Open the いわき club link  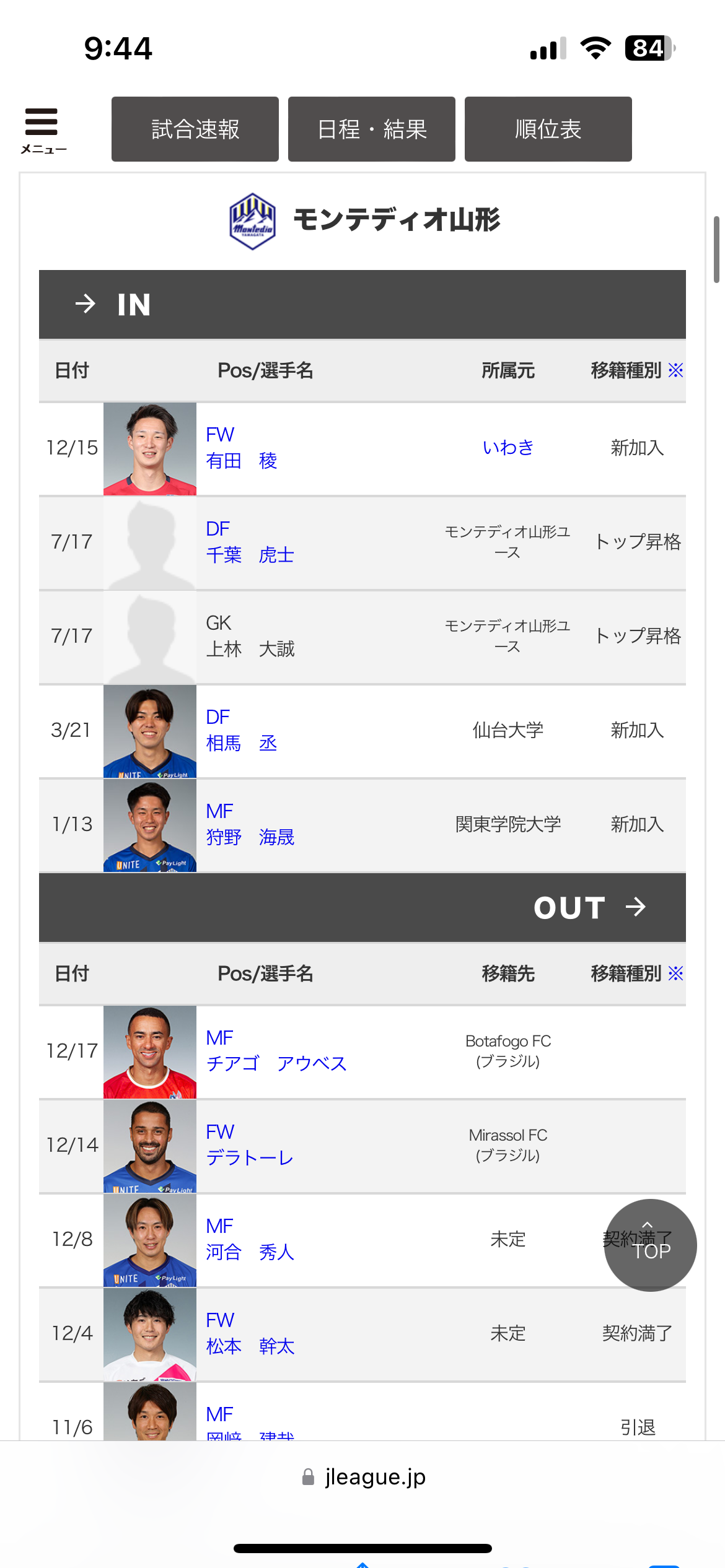point(508,447)
